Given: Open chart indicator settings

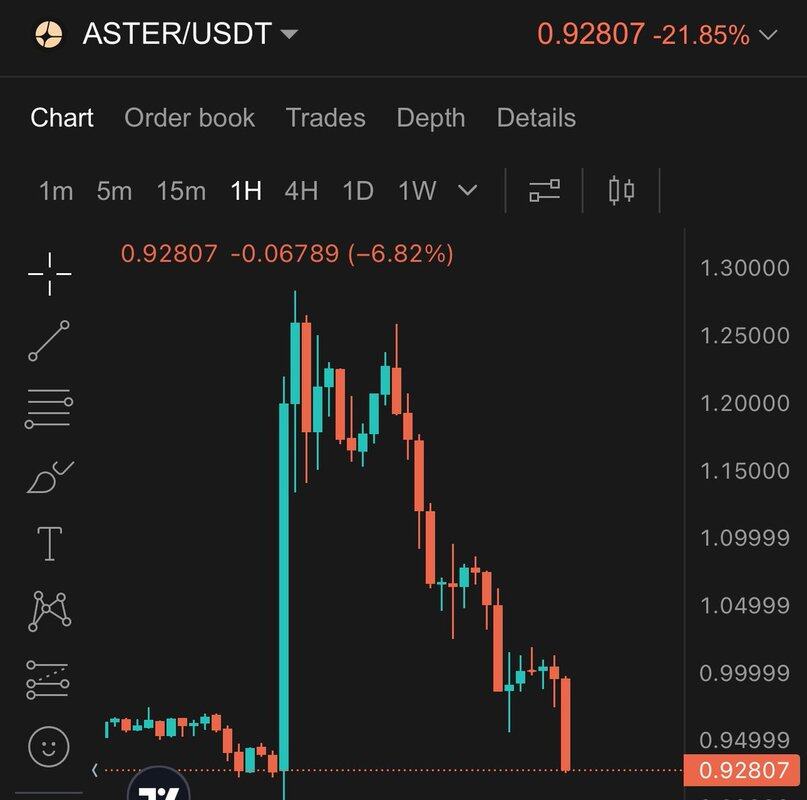Looking at the screenshot, I should click(545, 190).
